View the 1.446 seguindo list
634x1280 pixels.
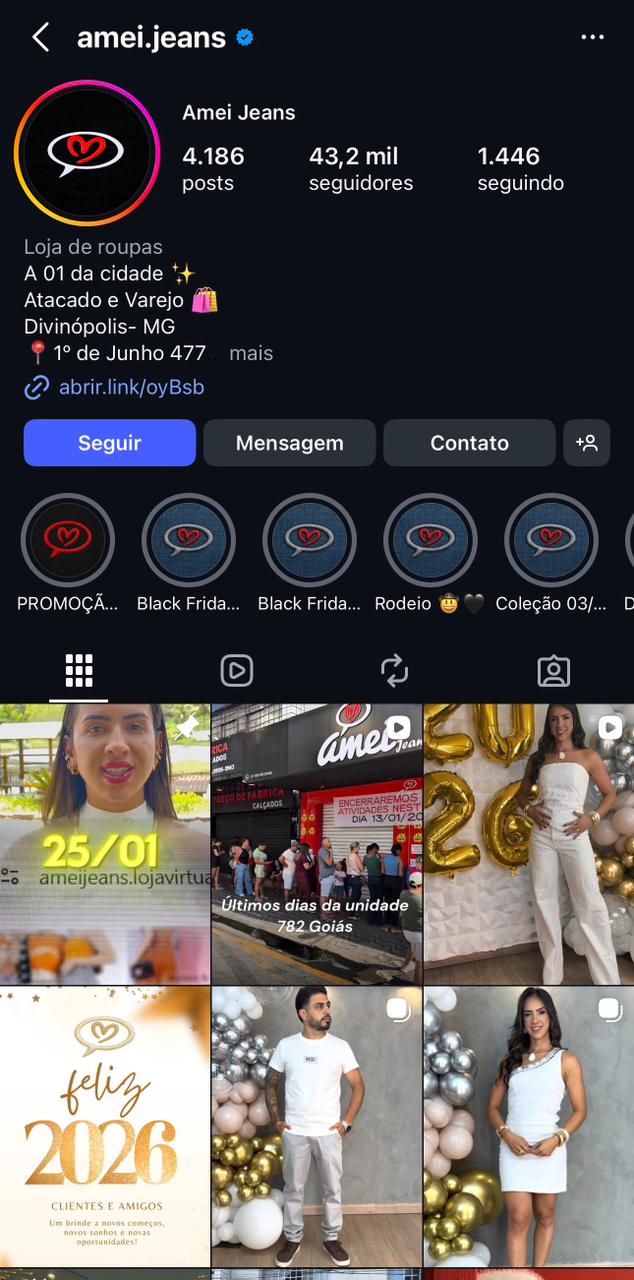[520, 168]
